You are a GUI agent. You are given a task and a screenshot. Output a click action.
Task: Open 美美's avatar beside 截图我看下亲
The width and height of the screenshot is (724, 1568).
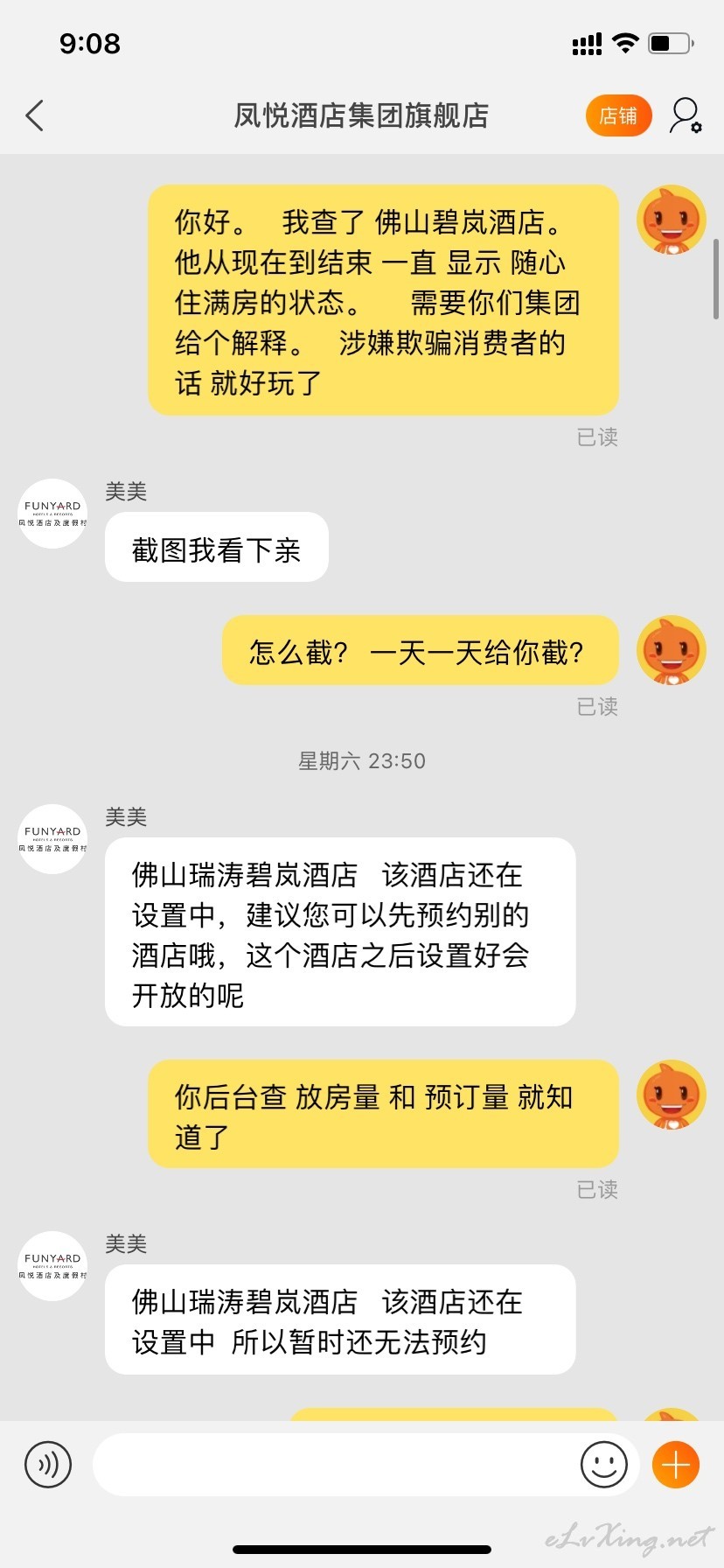tap(52, 514)
